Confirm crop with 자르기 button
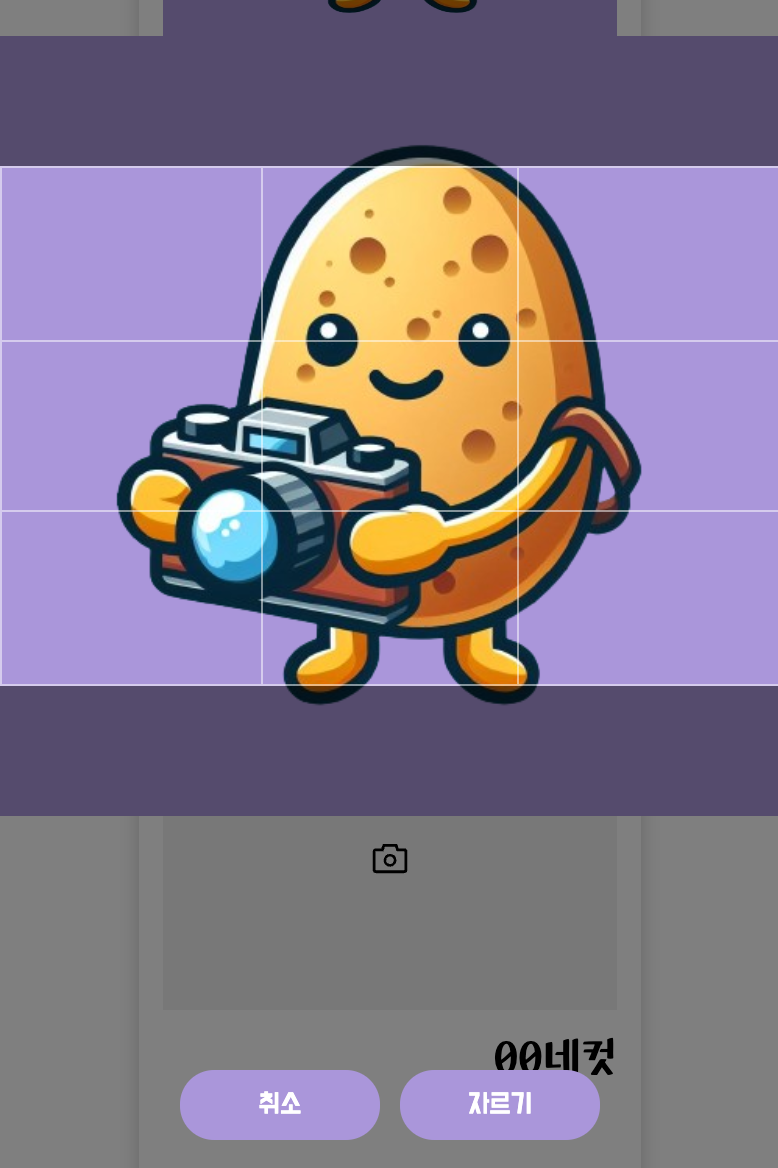778x1168 pixels. point(500,1104)
